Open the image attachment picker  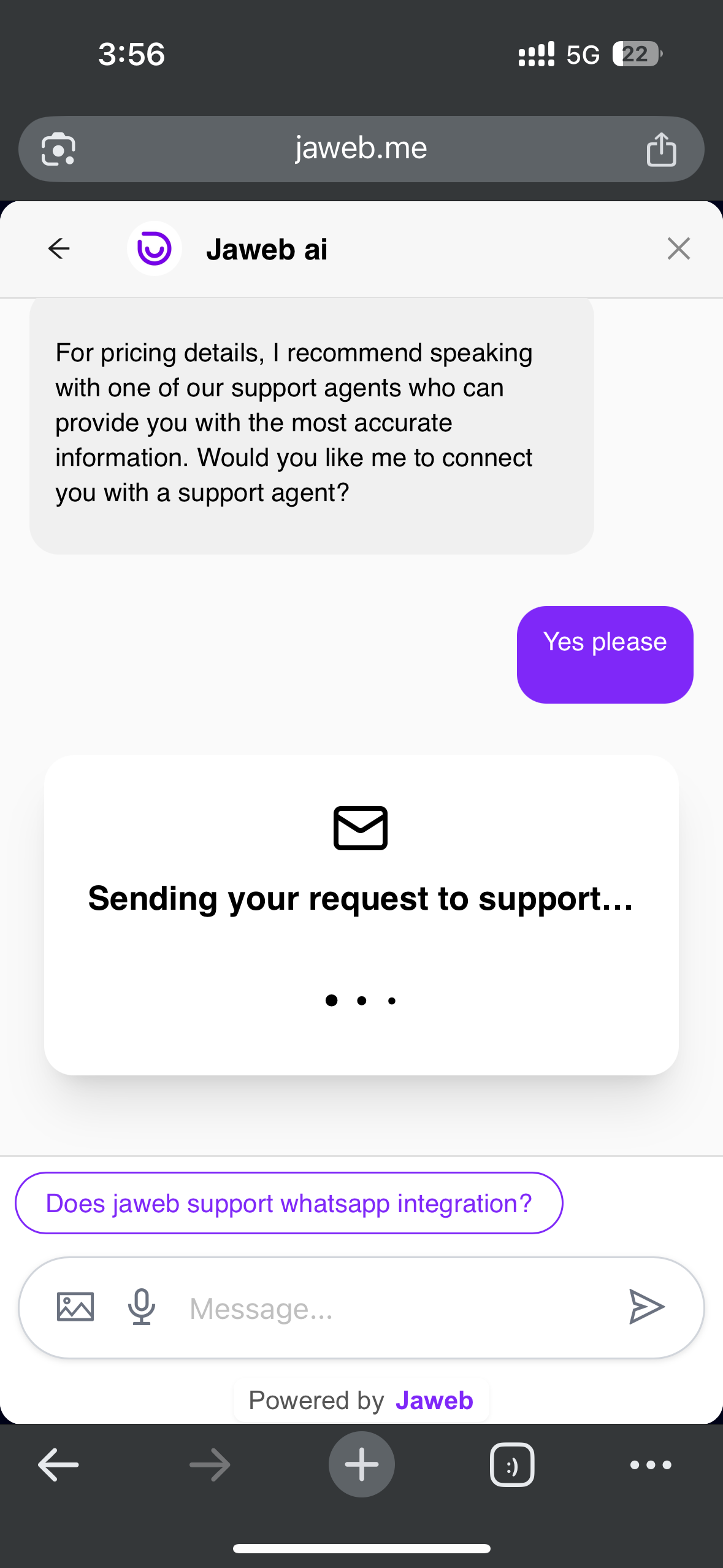click(75, 1307)
